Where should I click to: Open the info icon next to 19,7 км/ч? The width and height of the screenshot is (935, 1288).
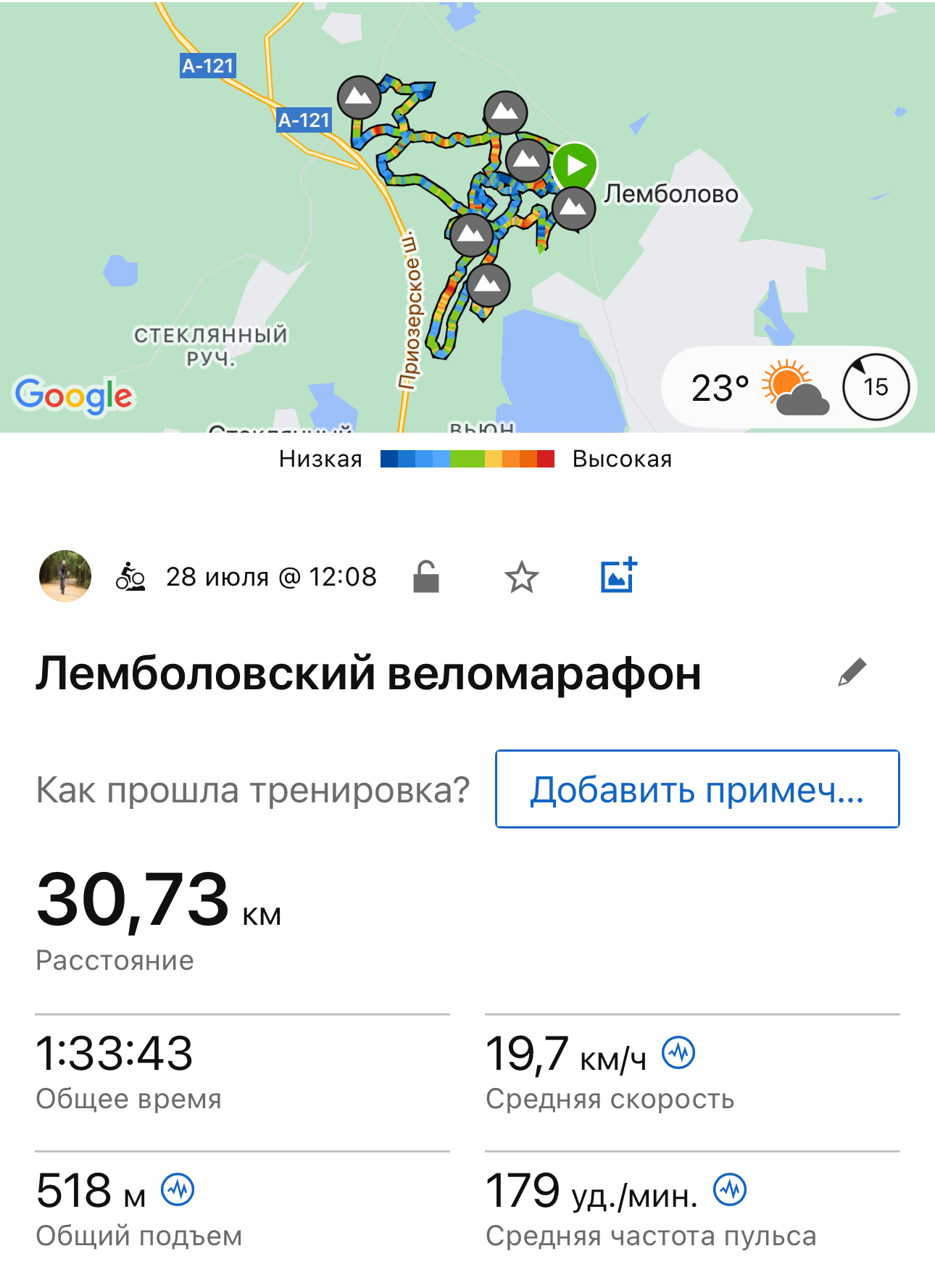tap(678, 1053)
